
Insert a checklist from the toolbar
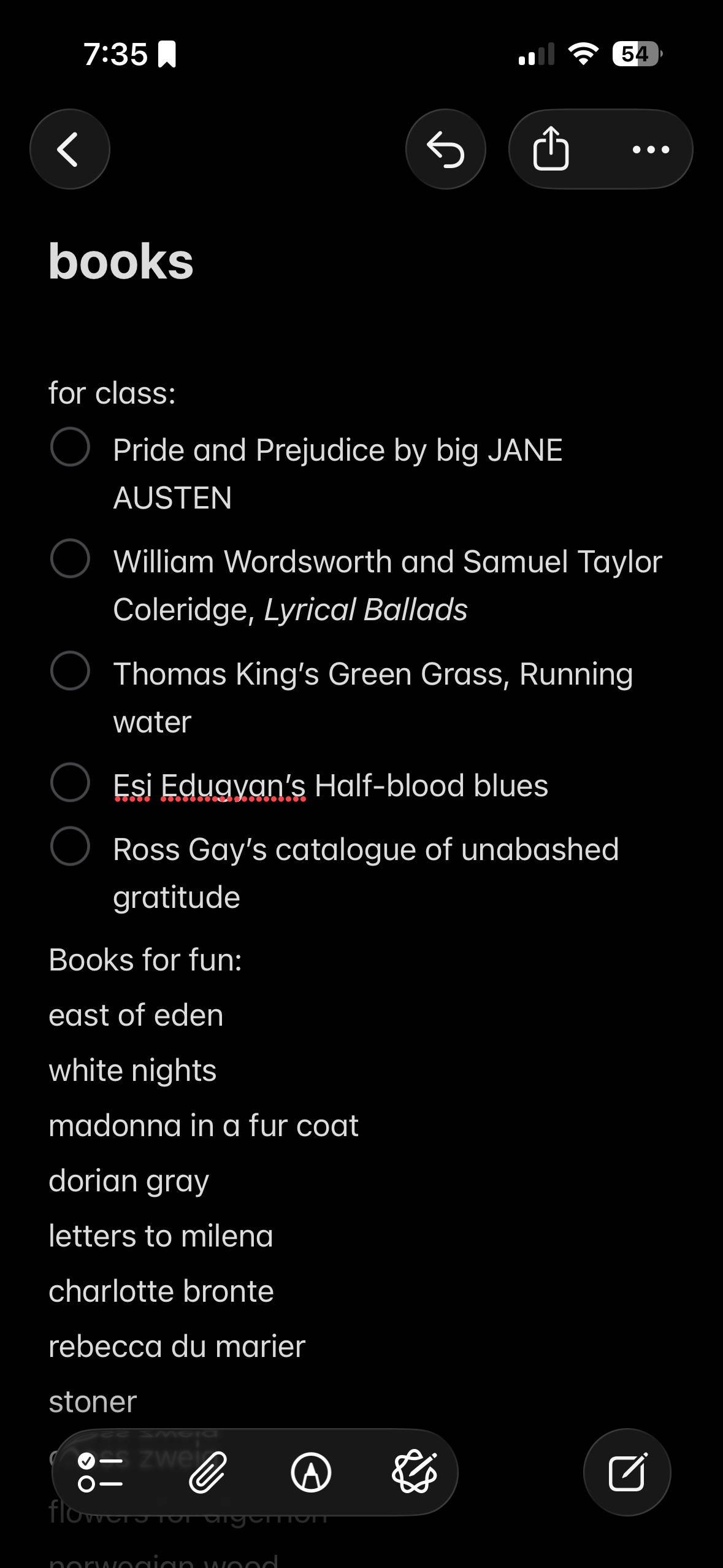(x=101, y=1472)
